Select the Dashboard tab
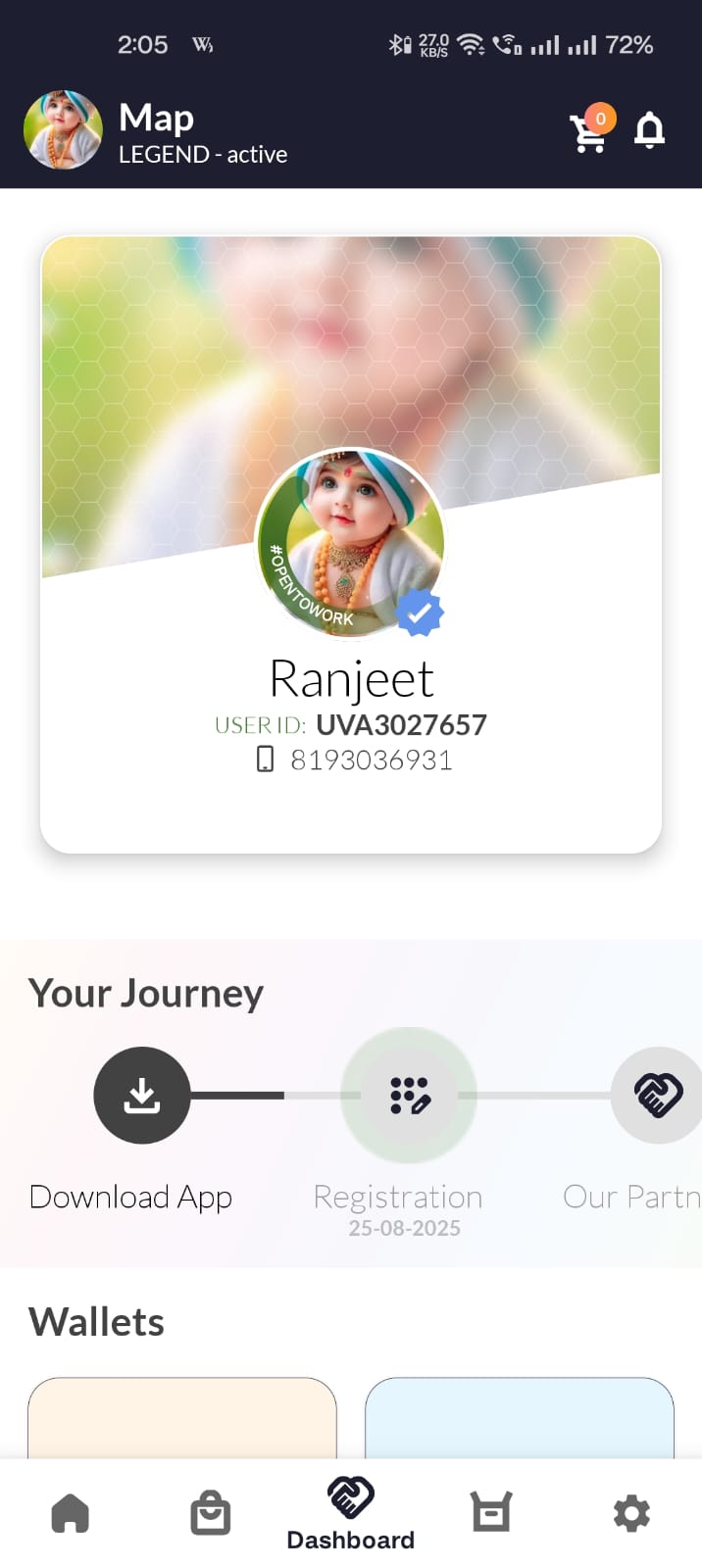This screenshot has height=1568, width=702. click(x=350, y=1513)
